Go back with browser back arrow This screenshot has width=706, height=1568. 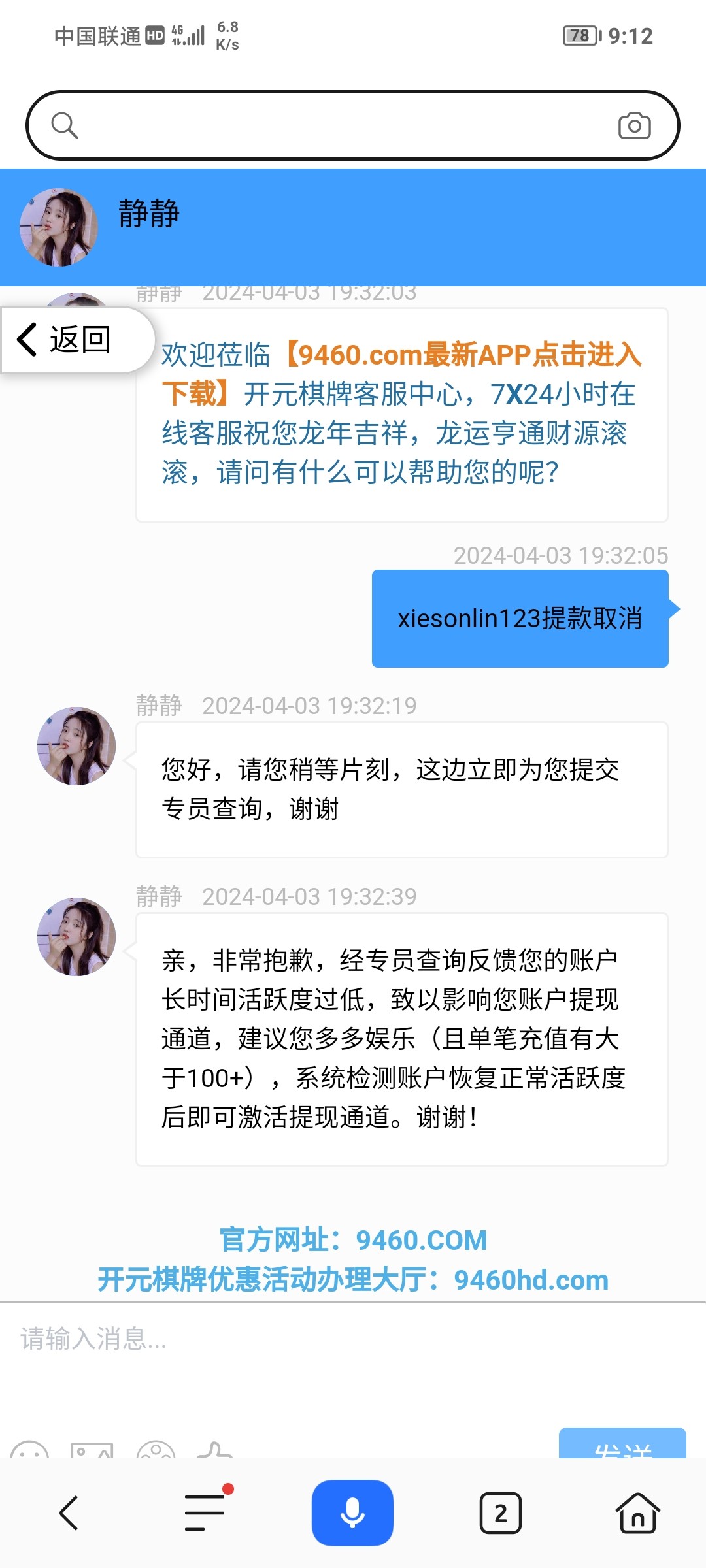[69, 1513]
